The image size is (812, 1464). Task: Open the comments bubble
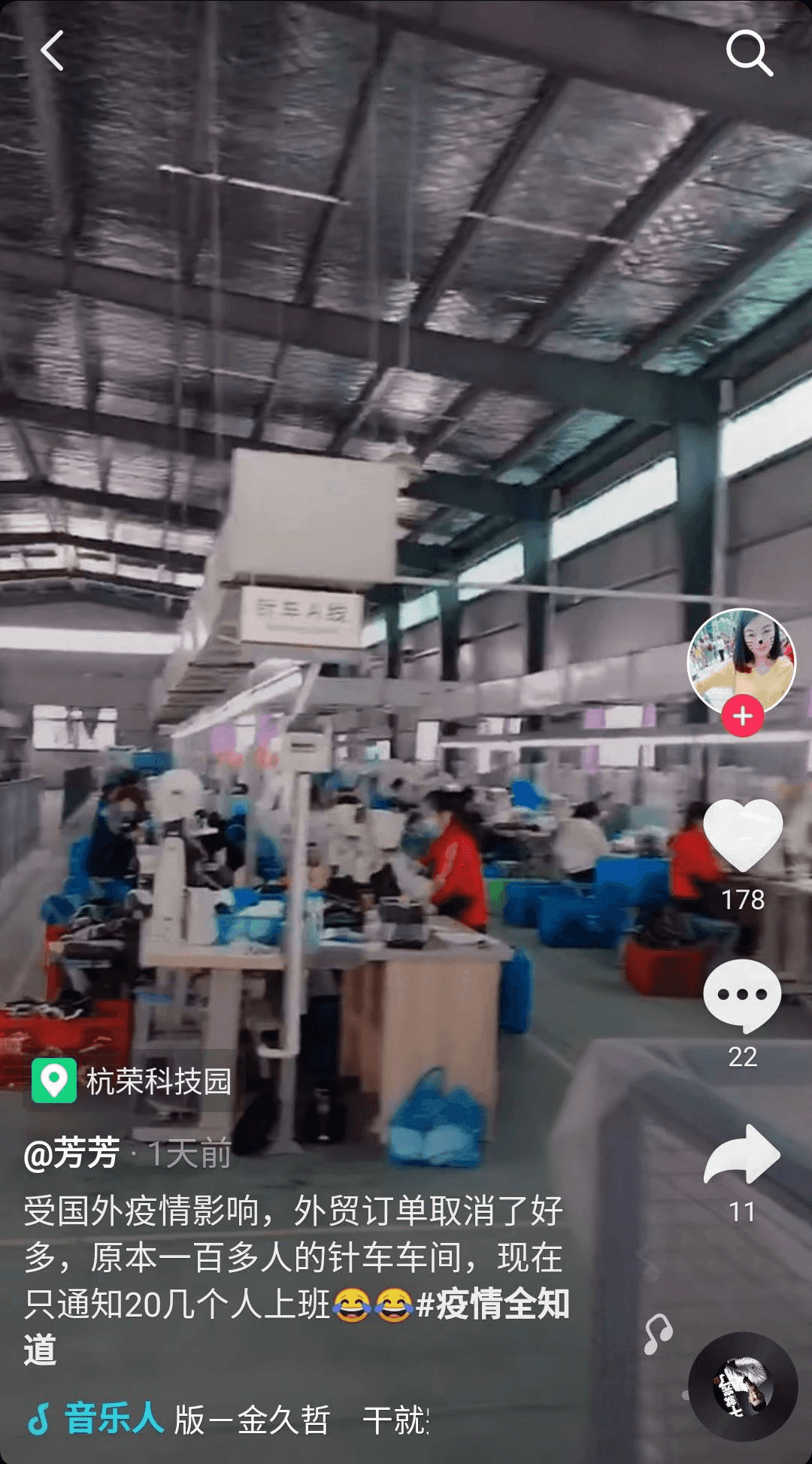coord(742,996)
